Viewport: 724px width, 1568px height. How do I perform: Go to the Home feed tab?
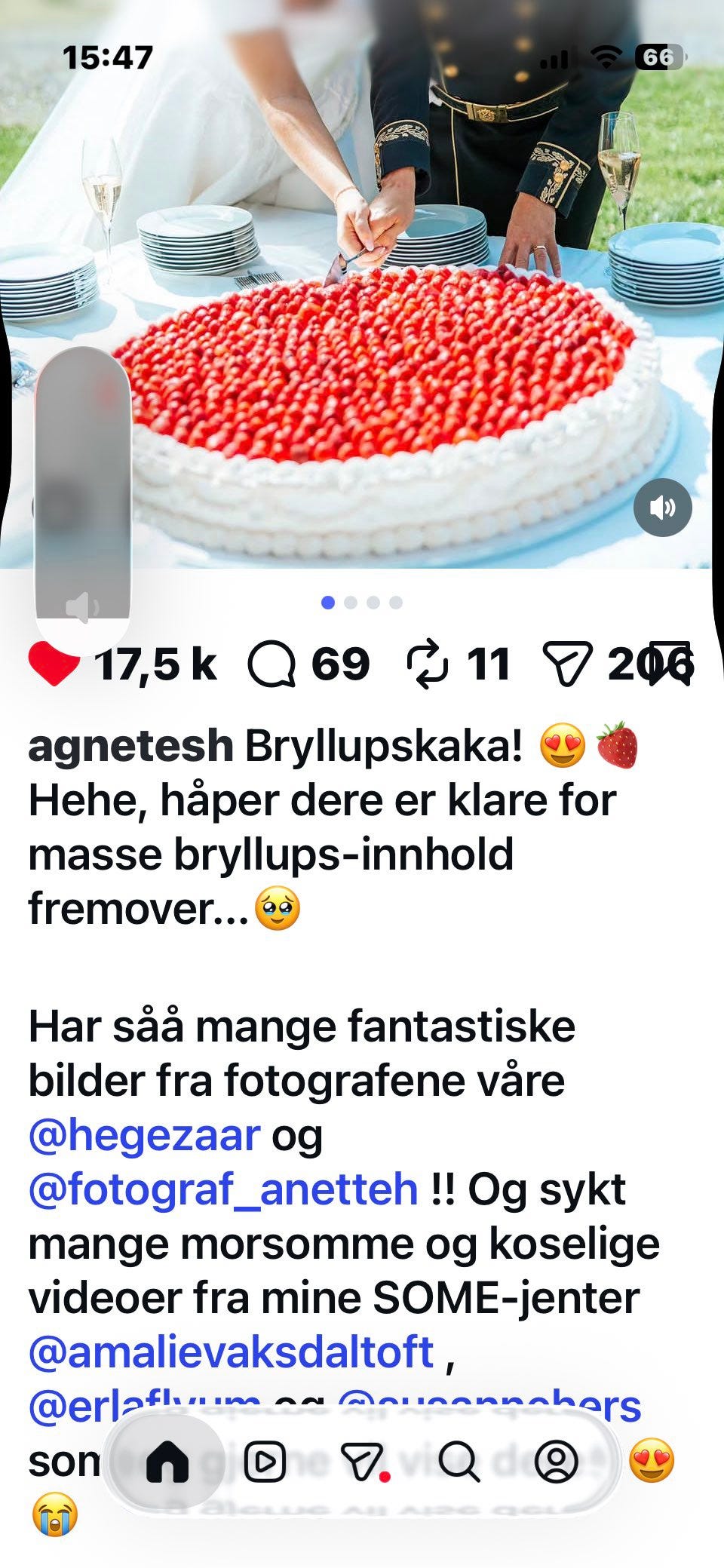167,1462
